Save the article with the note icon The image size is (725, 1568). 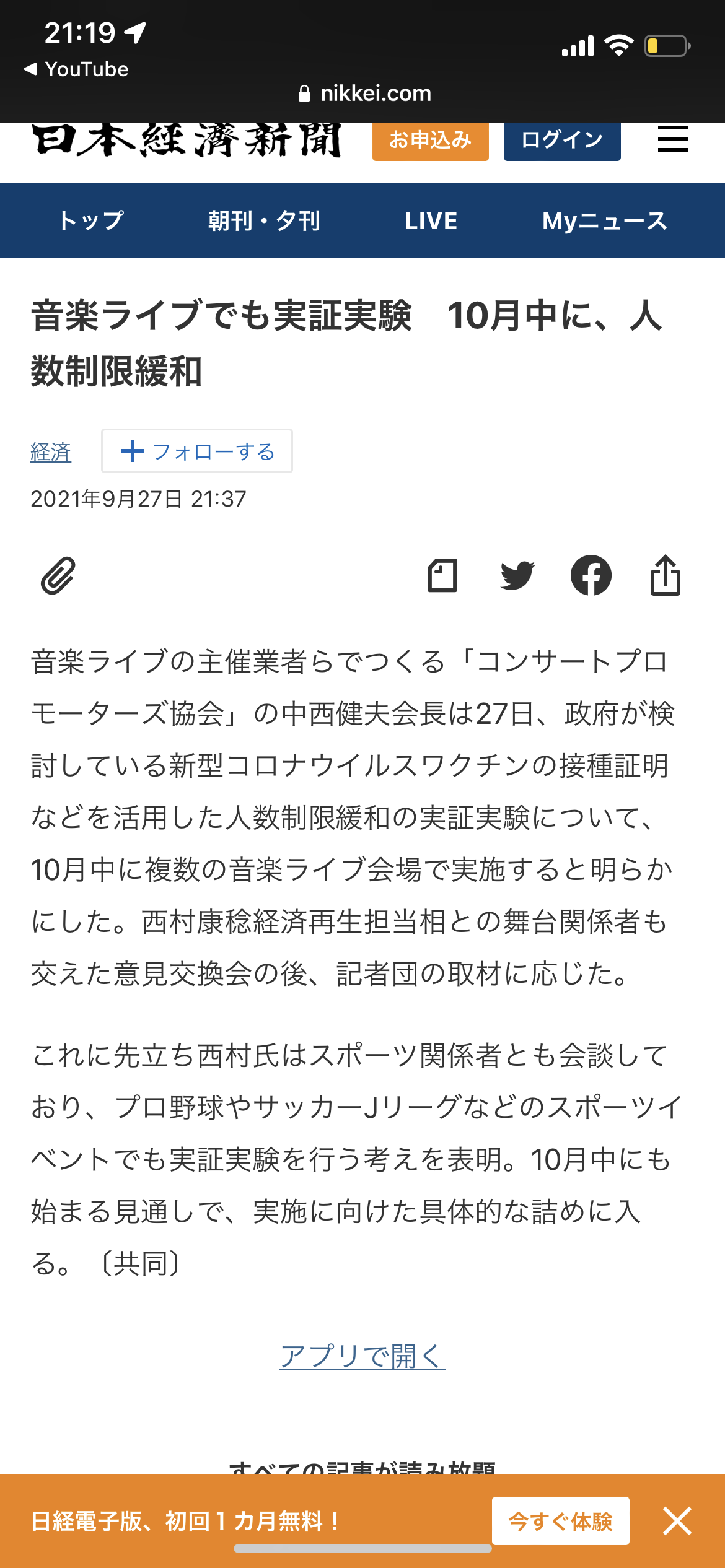point(442,575)
